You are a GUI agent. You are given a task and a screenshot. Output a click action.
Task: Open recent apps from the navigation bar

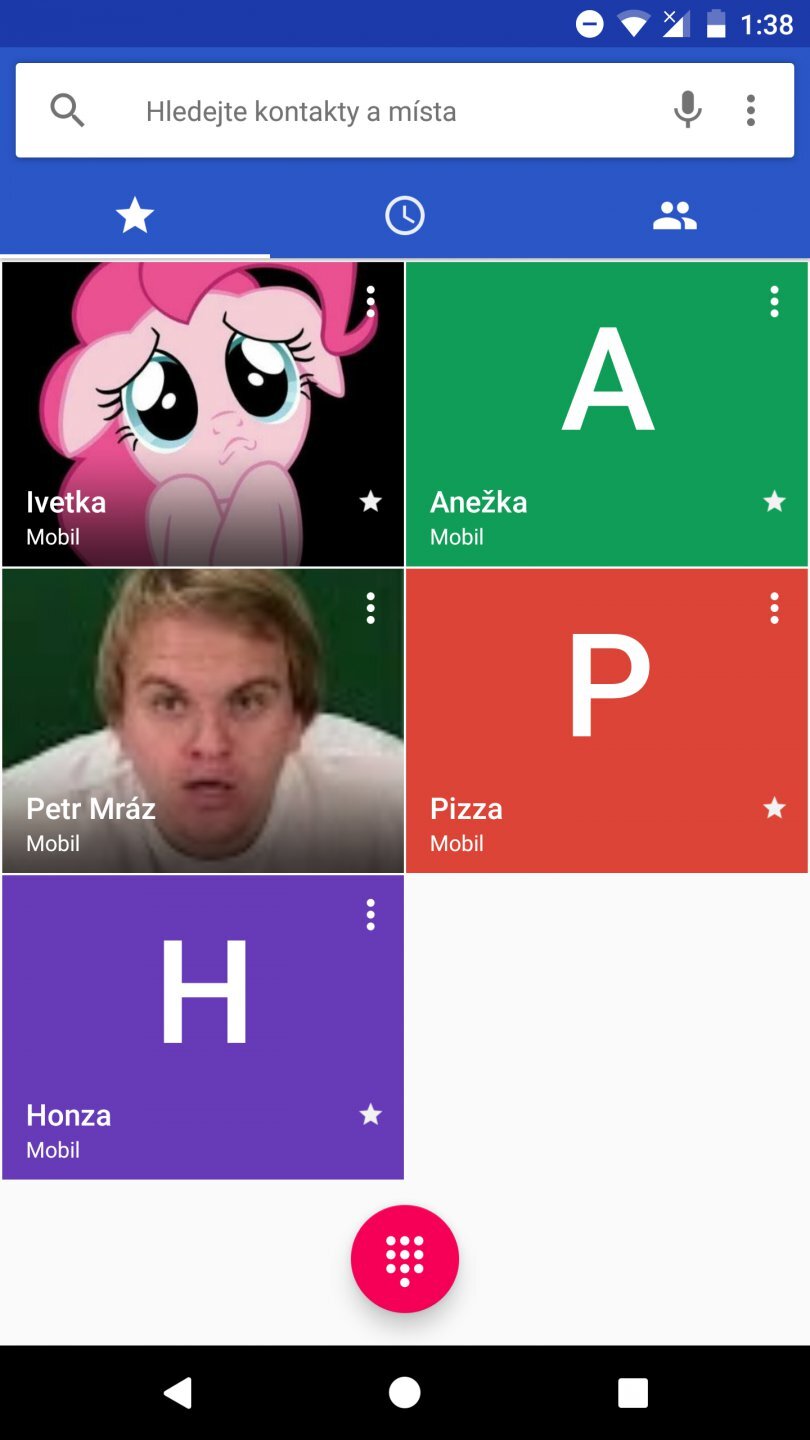[632, 1392]
